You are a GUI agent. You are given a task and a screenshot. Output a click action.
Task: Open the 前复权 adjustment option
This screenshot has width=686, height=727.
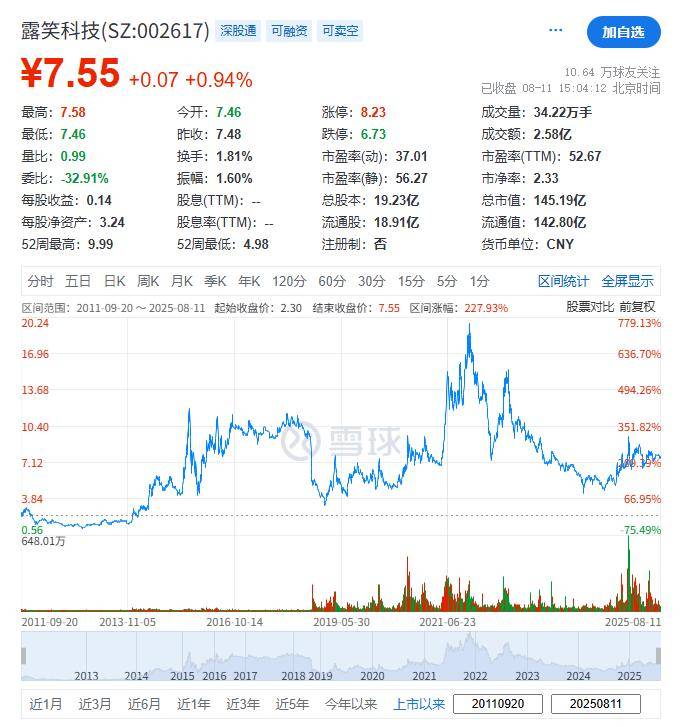click(x=637, y=307)
